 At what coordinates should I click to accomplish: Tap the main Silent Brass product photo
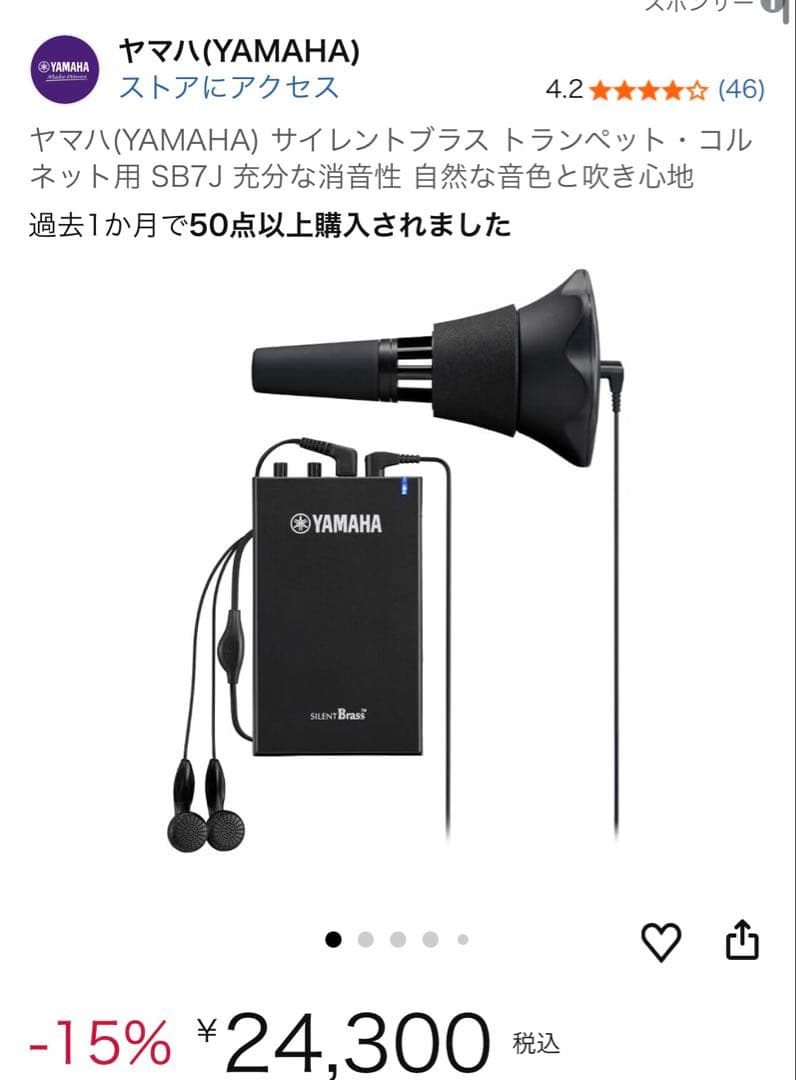[400, 580]
